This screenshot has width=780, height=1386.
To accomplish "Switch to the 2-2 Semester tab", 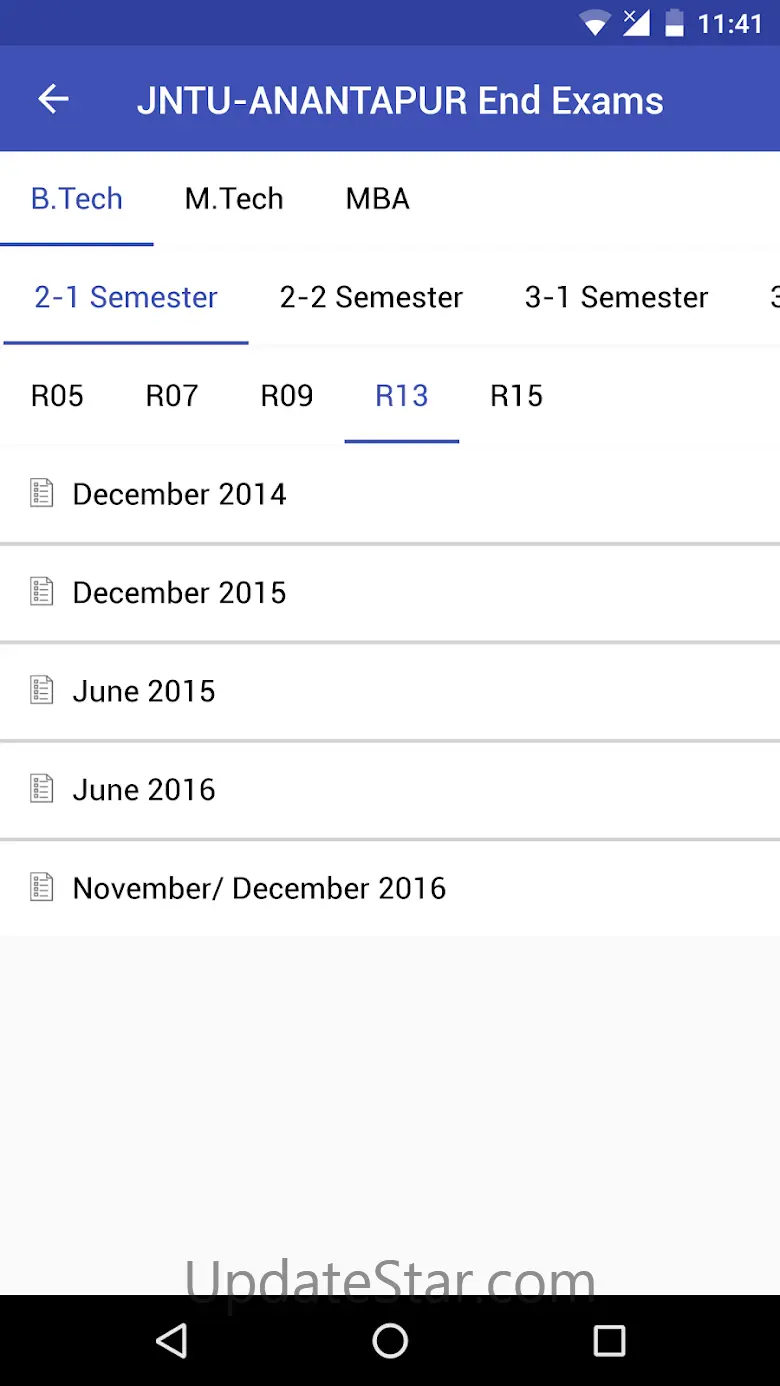I will point(371,297).
